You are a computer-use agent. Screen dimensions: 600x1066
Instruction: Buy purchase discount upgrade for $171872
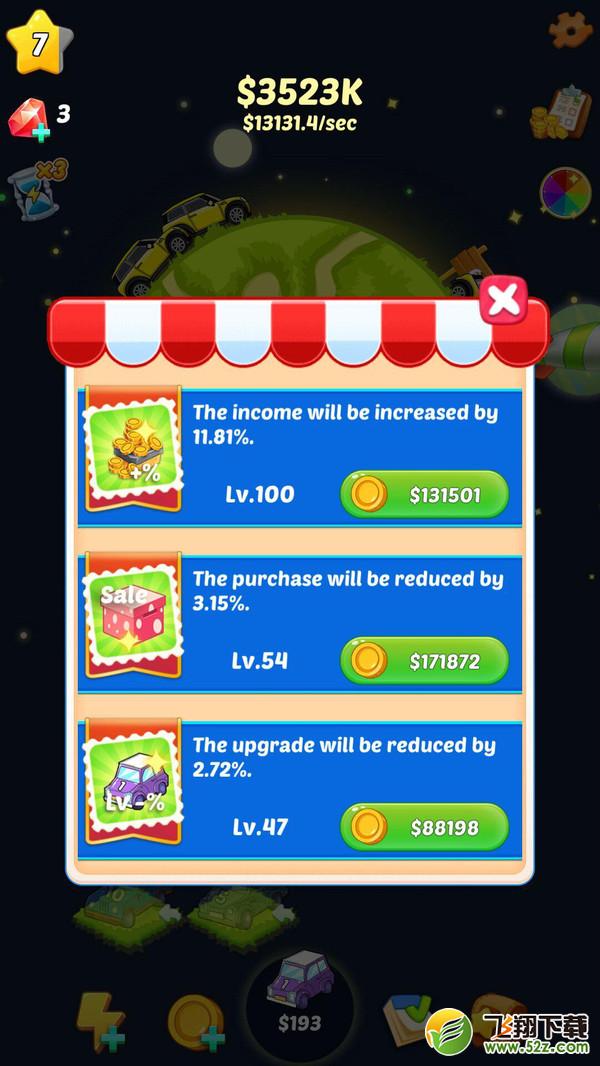[x=424, y=660]
